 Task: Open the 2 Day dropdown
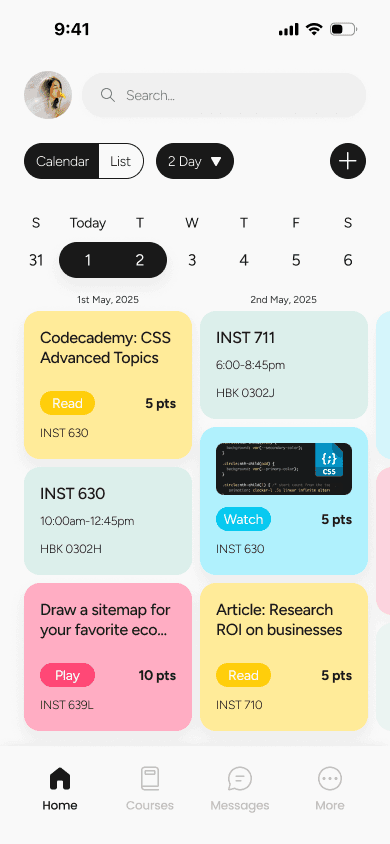click(x=195, y=161)
